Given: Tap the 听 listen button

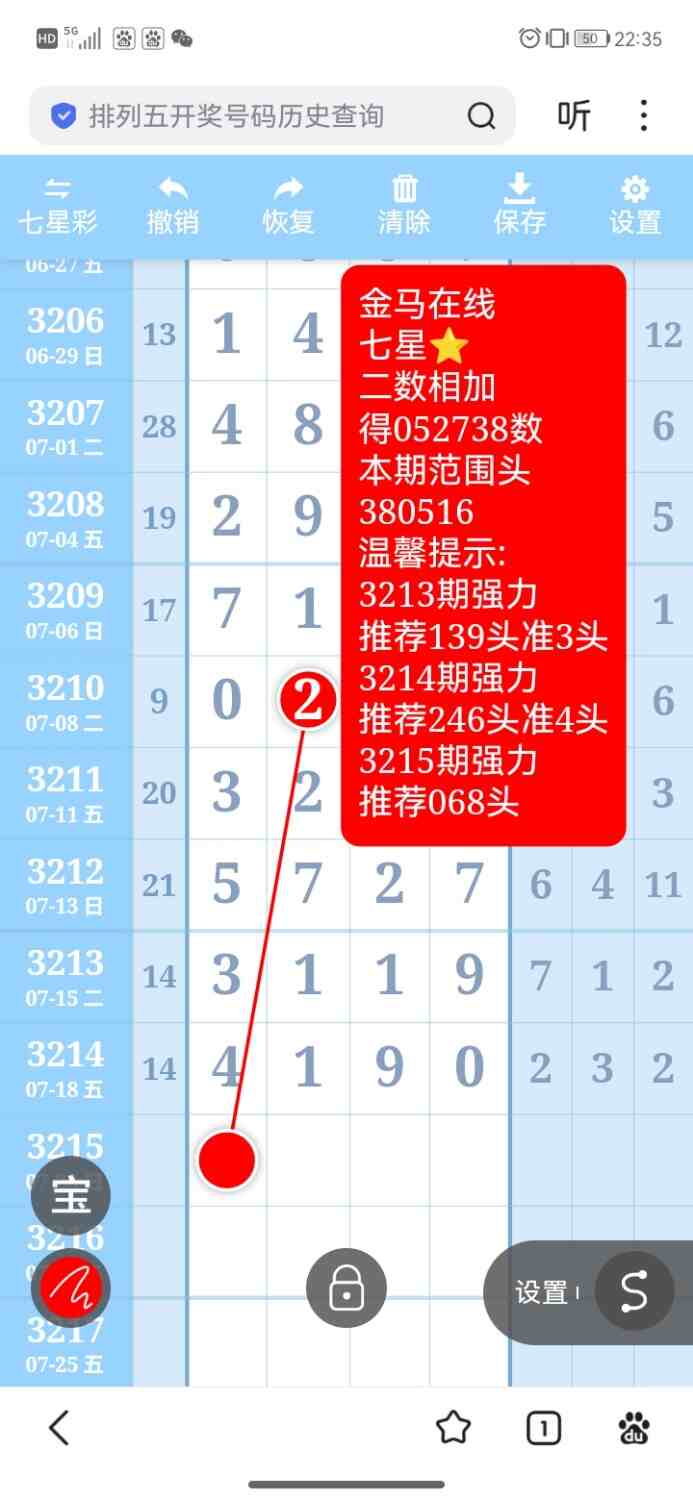Looking at the screenshot, I should pyautogui.click(x=574, y=117).
